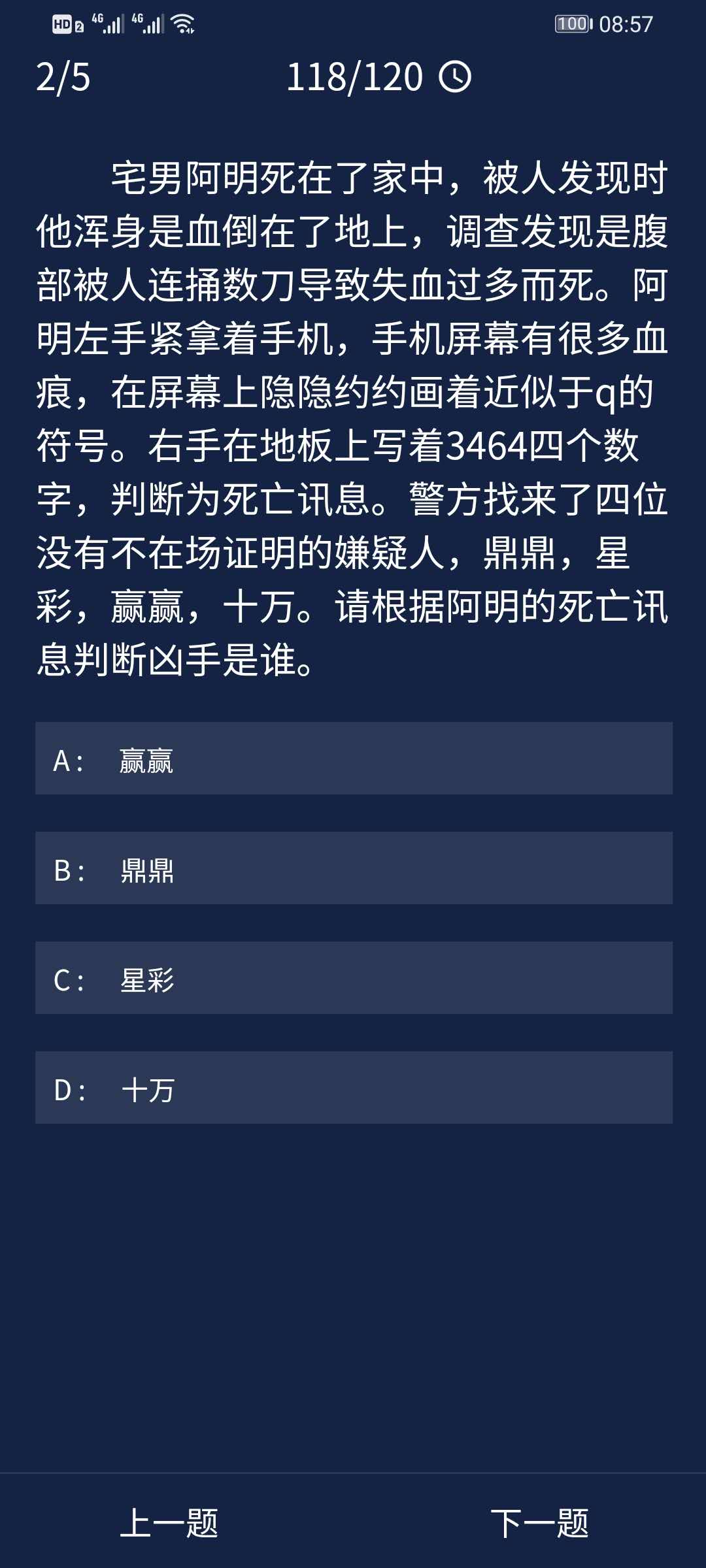Go back with 上一题
Viewport: 706px width, 1568px height.
[x=169, y=1523]
